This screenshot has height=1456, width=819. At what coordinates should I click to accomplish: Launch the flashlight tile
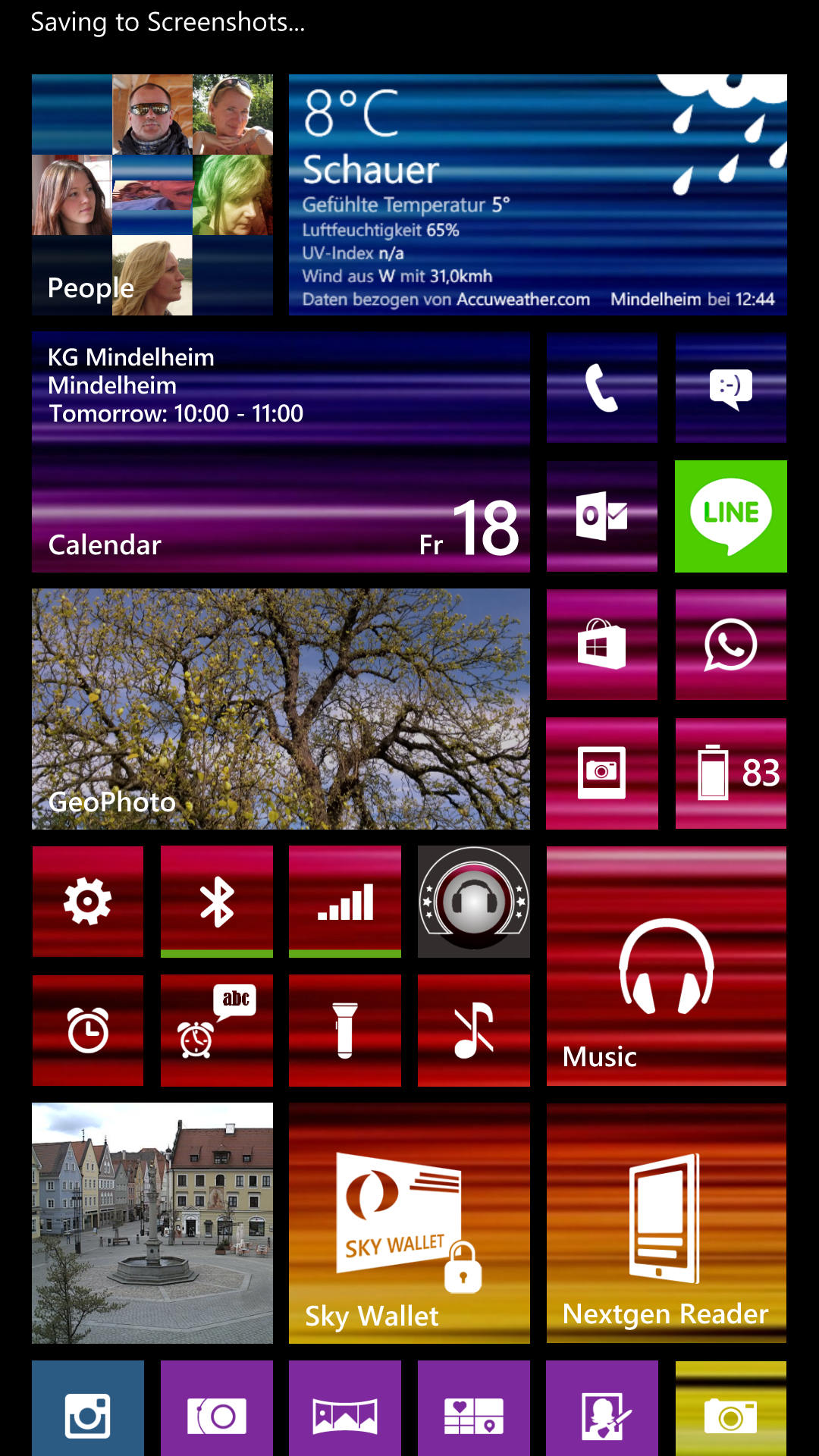point(345,1031)
